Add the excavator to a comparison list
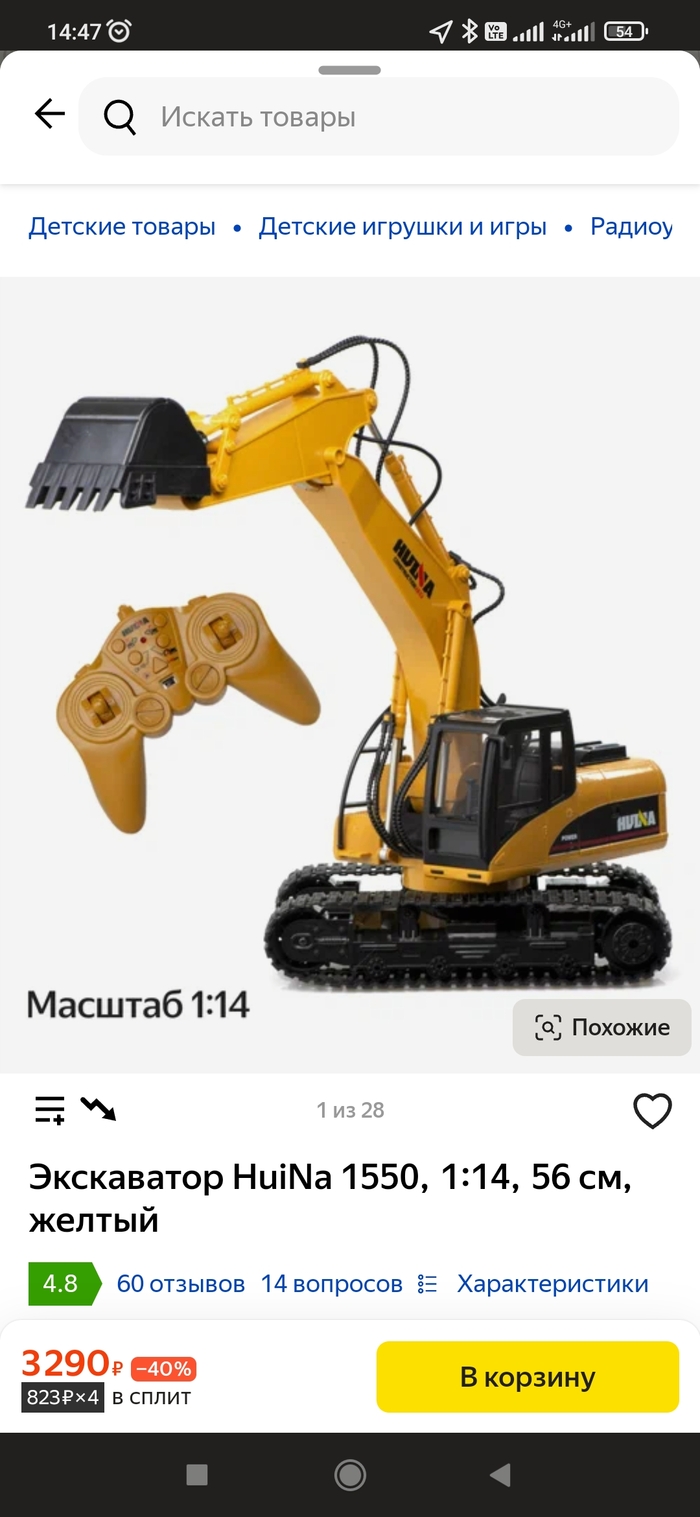This screenshot has width=700, height=1517. click(49, 1109)
